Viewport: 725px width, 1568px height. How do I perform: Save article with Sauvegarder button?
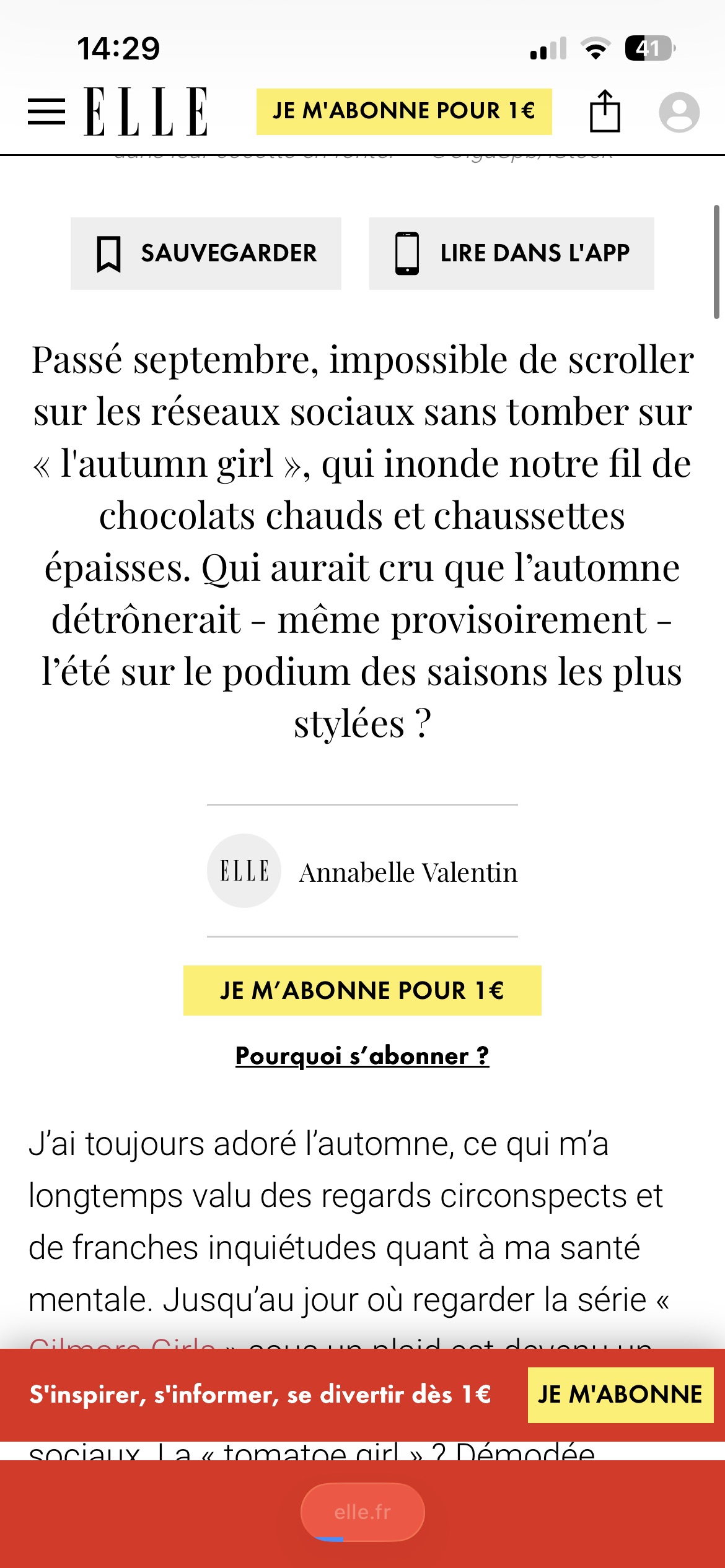click(206, 253)
